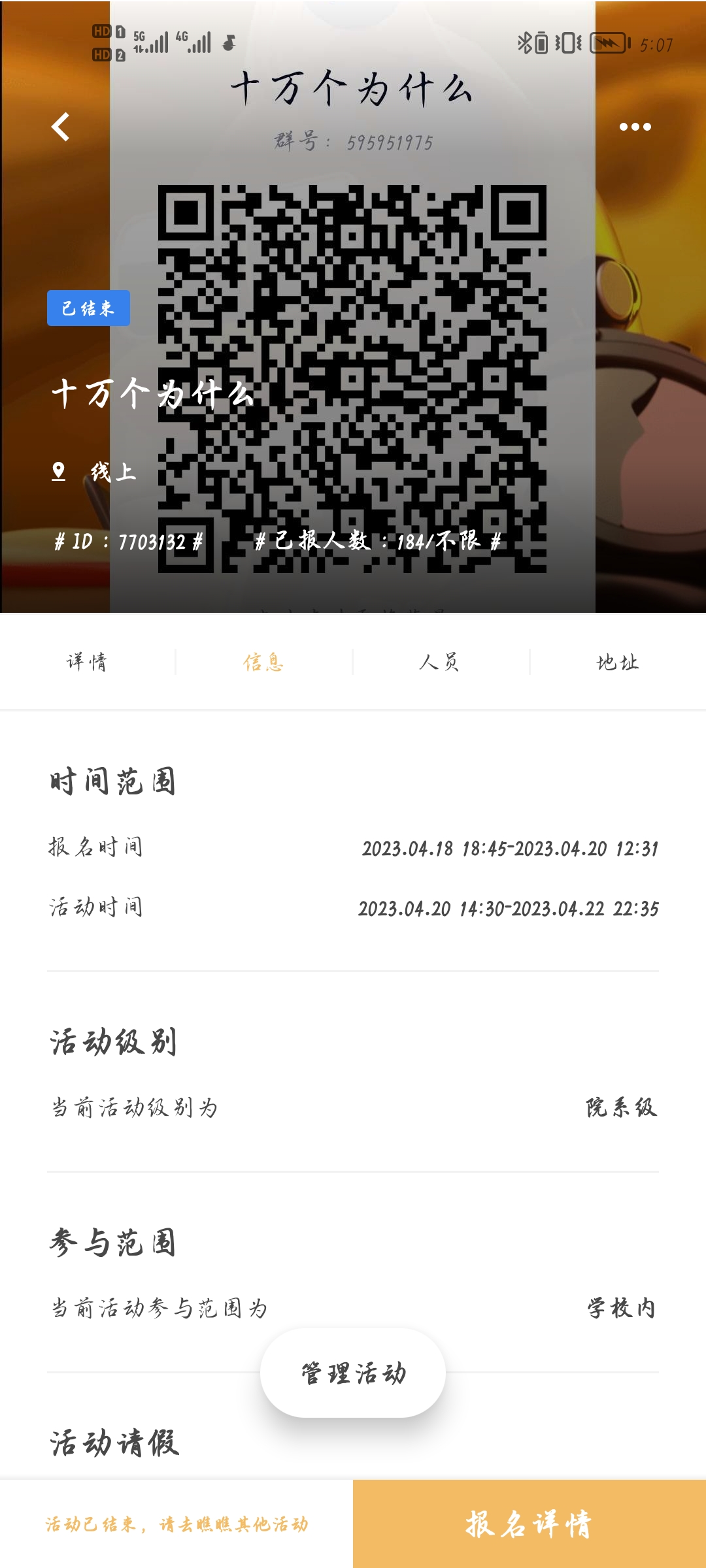Image resolution: width=706 pixels, height=1568 pixels.
Task: Open the 人员 tab
Action: coord(440,662)
